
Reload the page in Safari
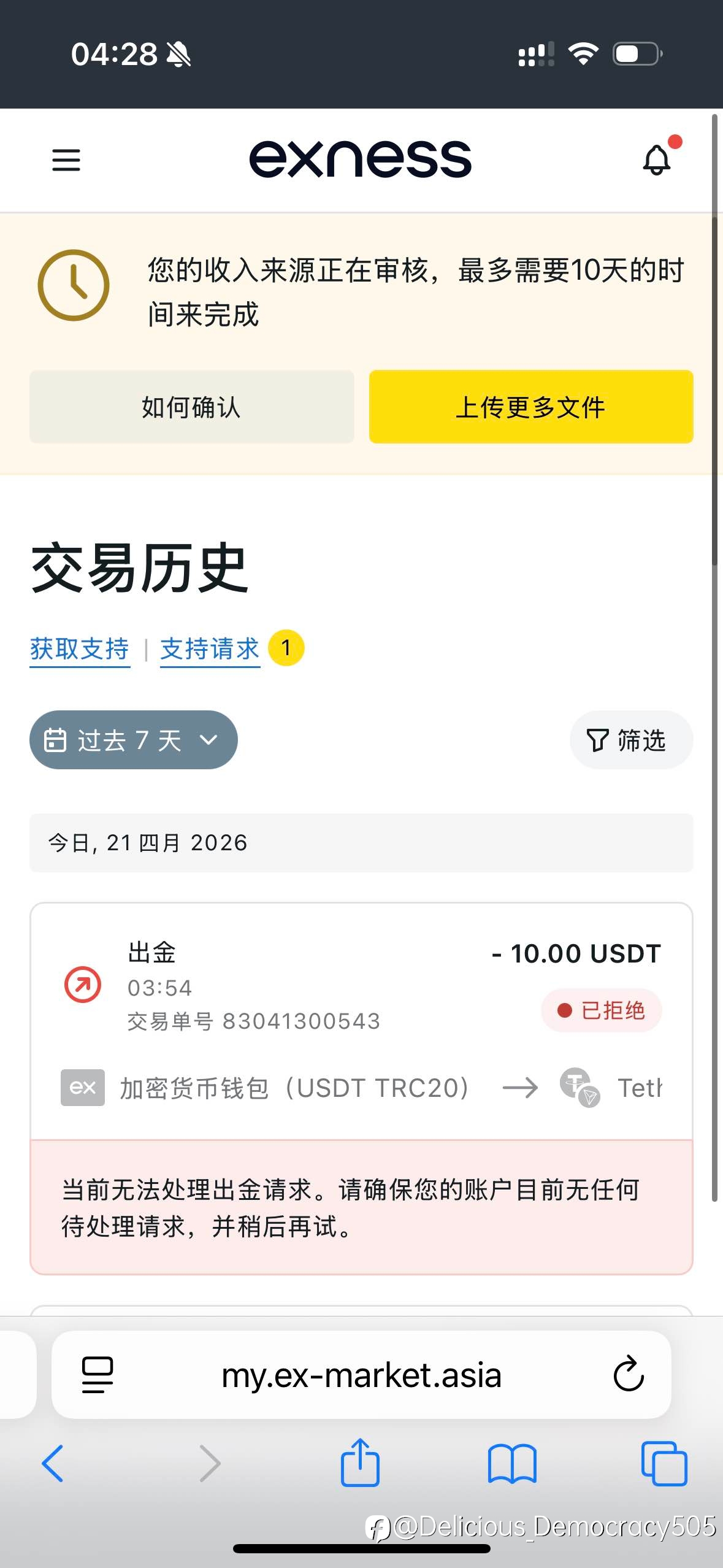point(629,1374)
